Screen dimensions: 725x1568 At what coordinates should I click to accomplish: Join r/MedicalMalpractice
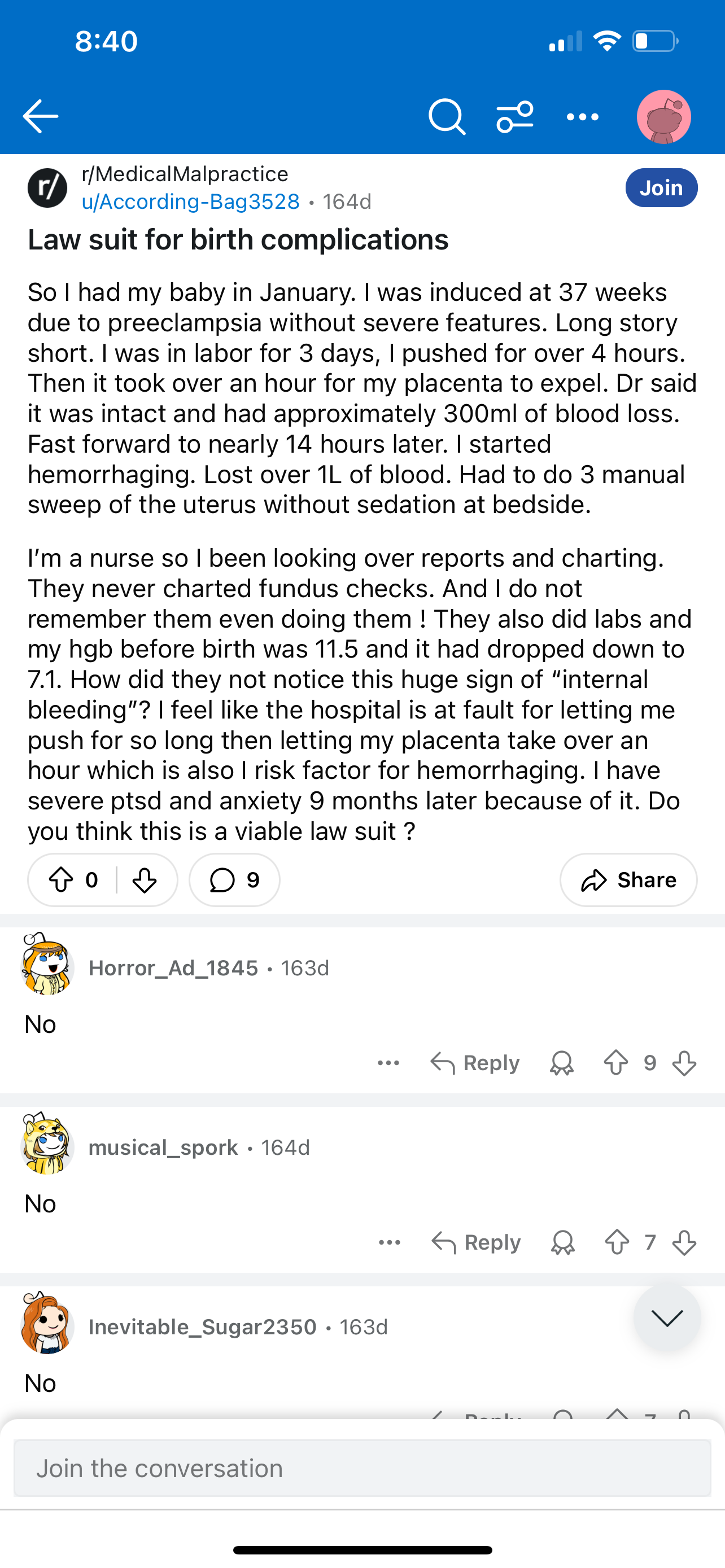tap(661, 187)
